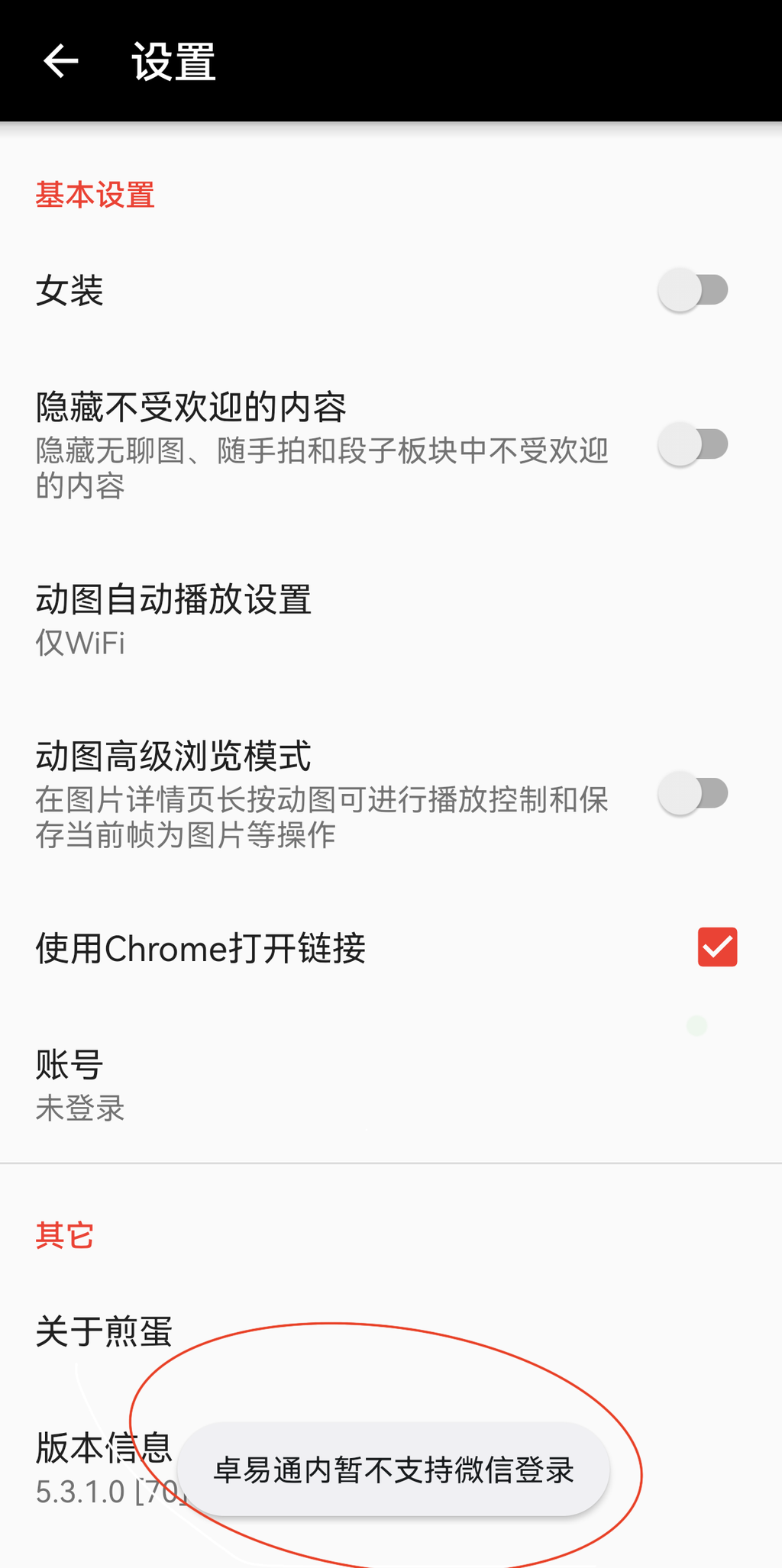Toggle the 女装 switch
The width and height of the screenshot is (782, 1568).
click(693, 290)
